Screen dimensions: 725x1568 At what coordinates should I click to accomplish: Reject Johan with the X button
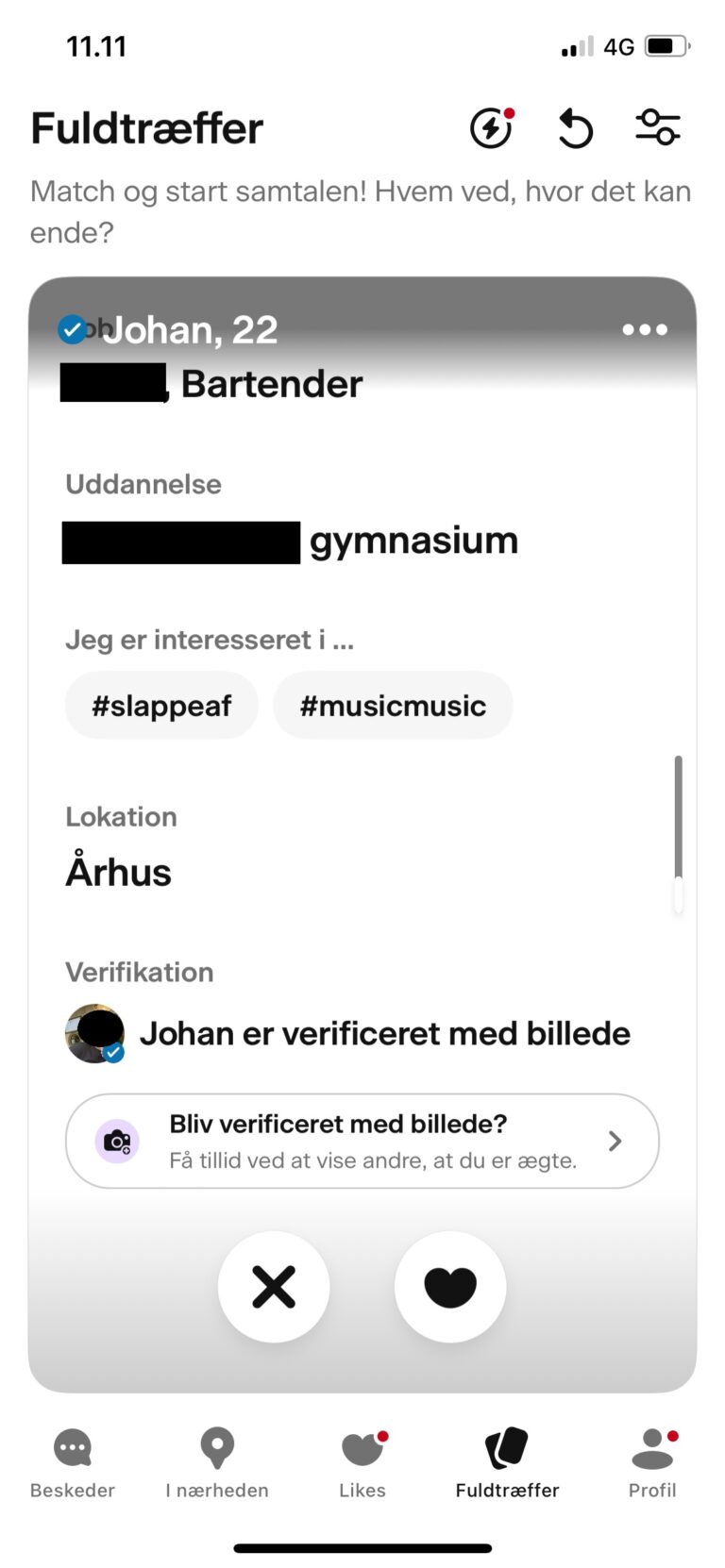(x=274, y=1286)
